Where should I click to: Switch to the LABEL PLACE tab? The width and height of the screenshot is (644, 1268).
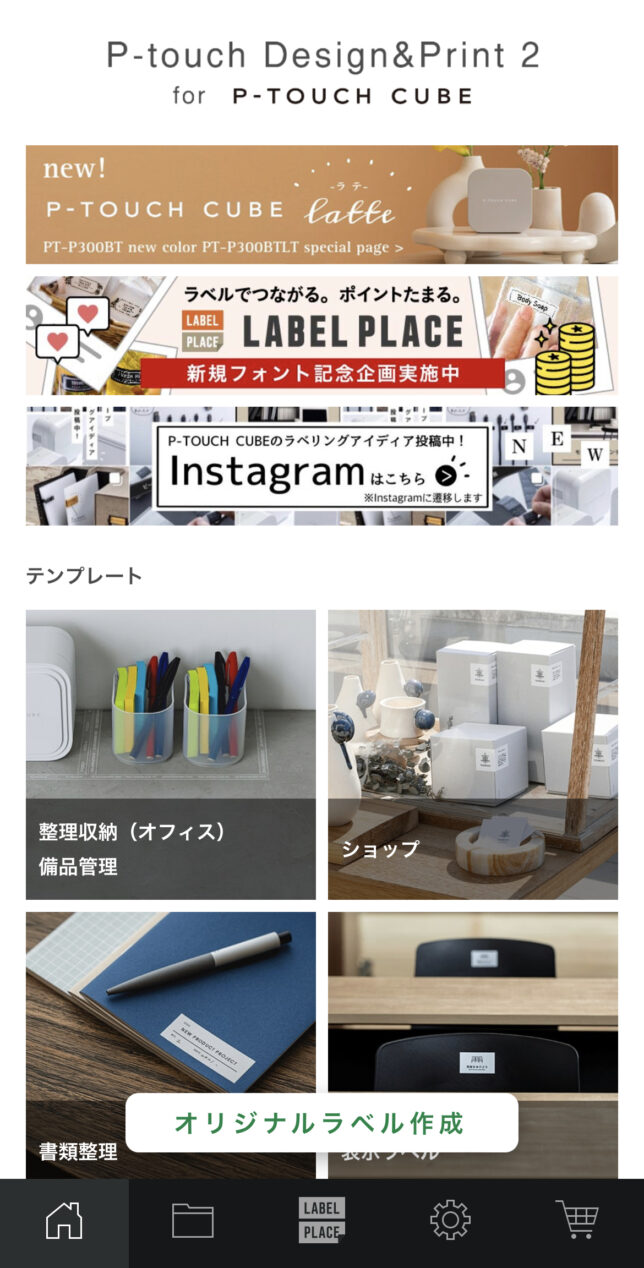[321, 1221]
